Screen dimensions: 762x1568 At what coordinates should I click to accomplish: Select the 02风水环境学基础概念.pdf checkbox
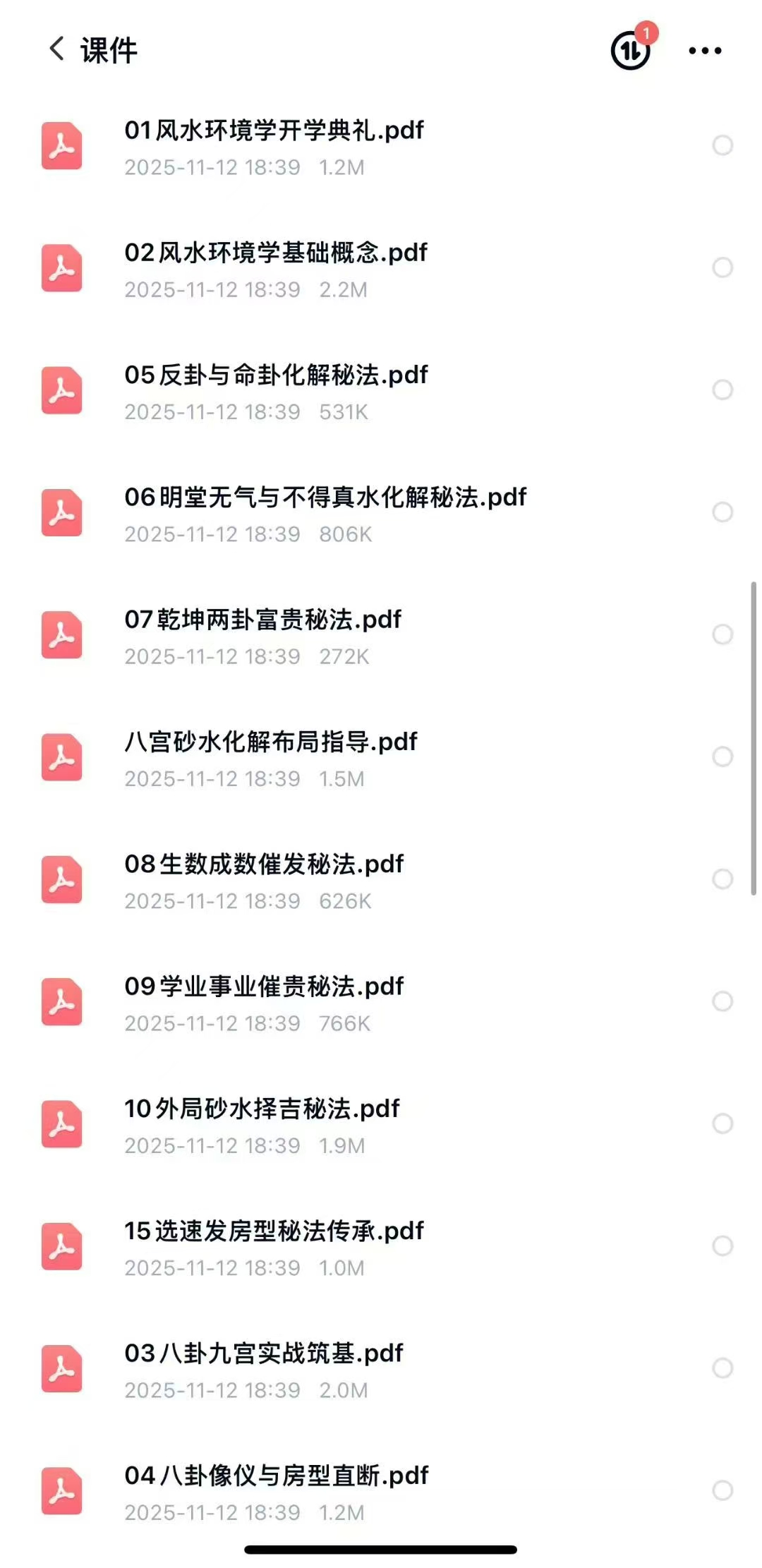click(x=722, y=267)
